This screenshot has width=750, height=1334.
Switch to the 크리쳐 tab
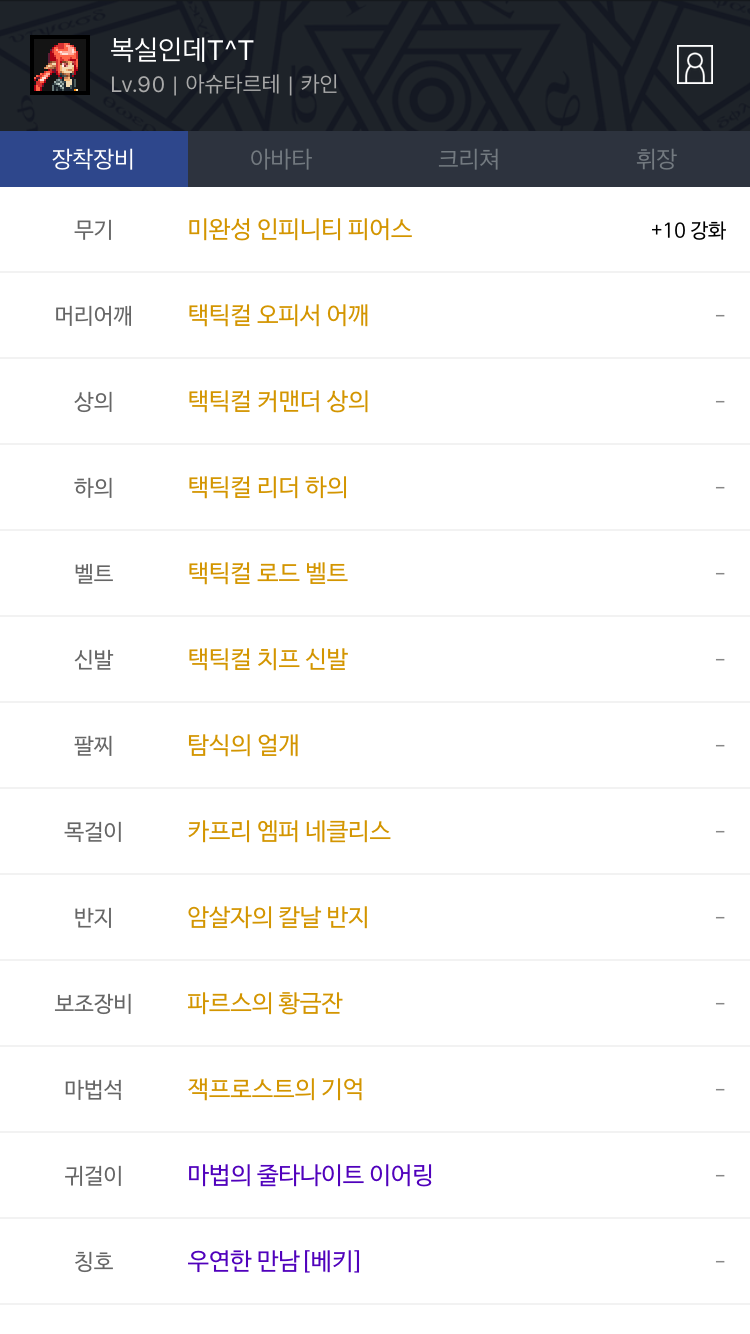point(468,159)
